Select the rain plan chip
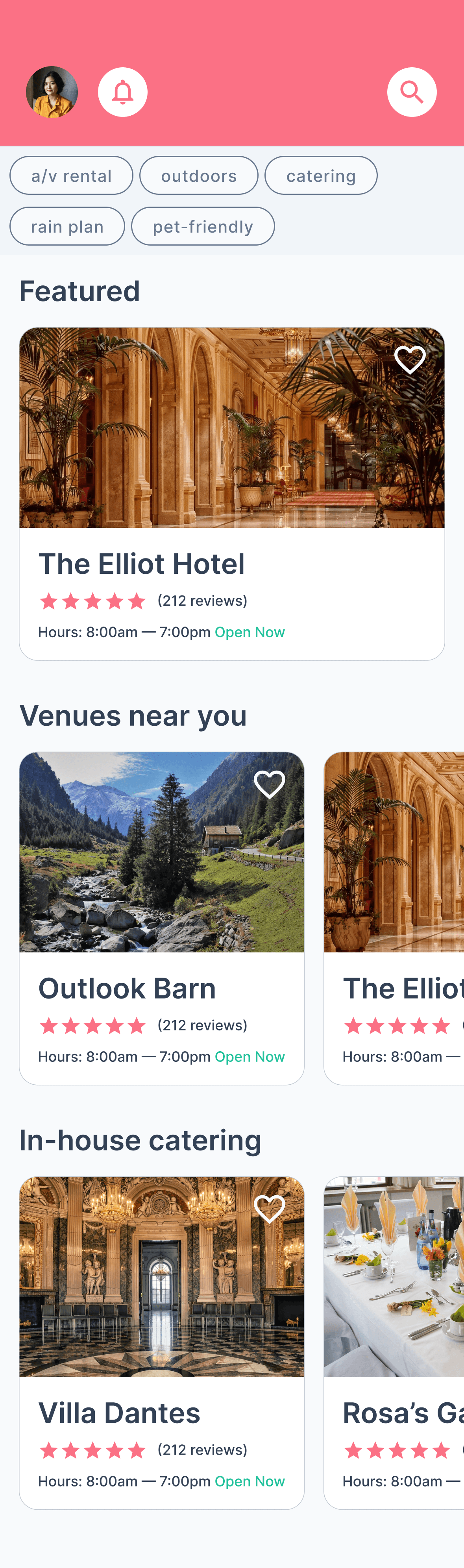The image size is (464, 1568). pos(67,226)
